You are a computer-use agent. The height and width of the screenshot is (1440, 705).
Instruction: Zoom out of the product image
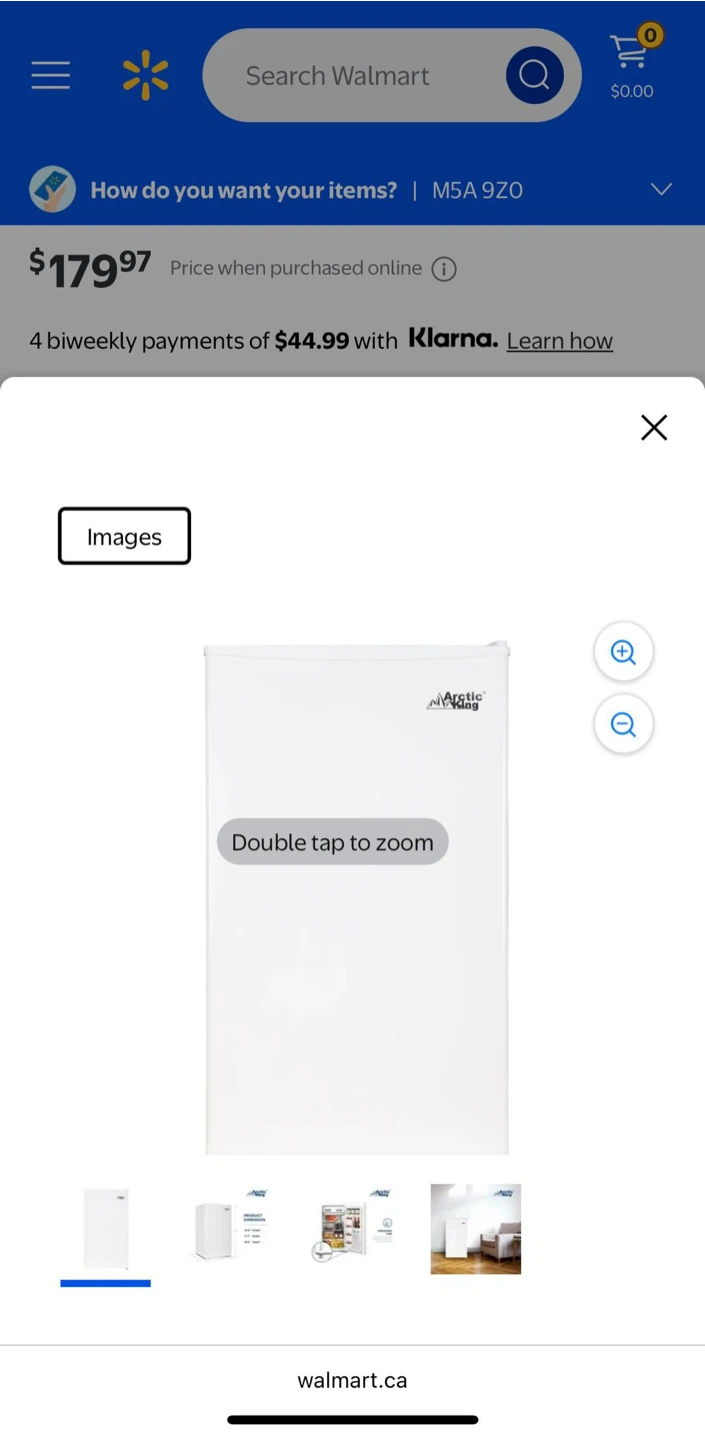pos(623,725)
